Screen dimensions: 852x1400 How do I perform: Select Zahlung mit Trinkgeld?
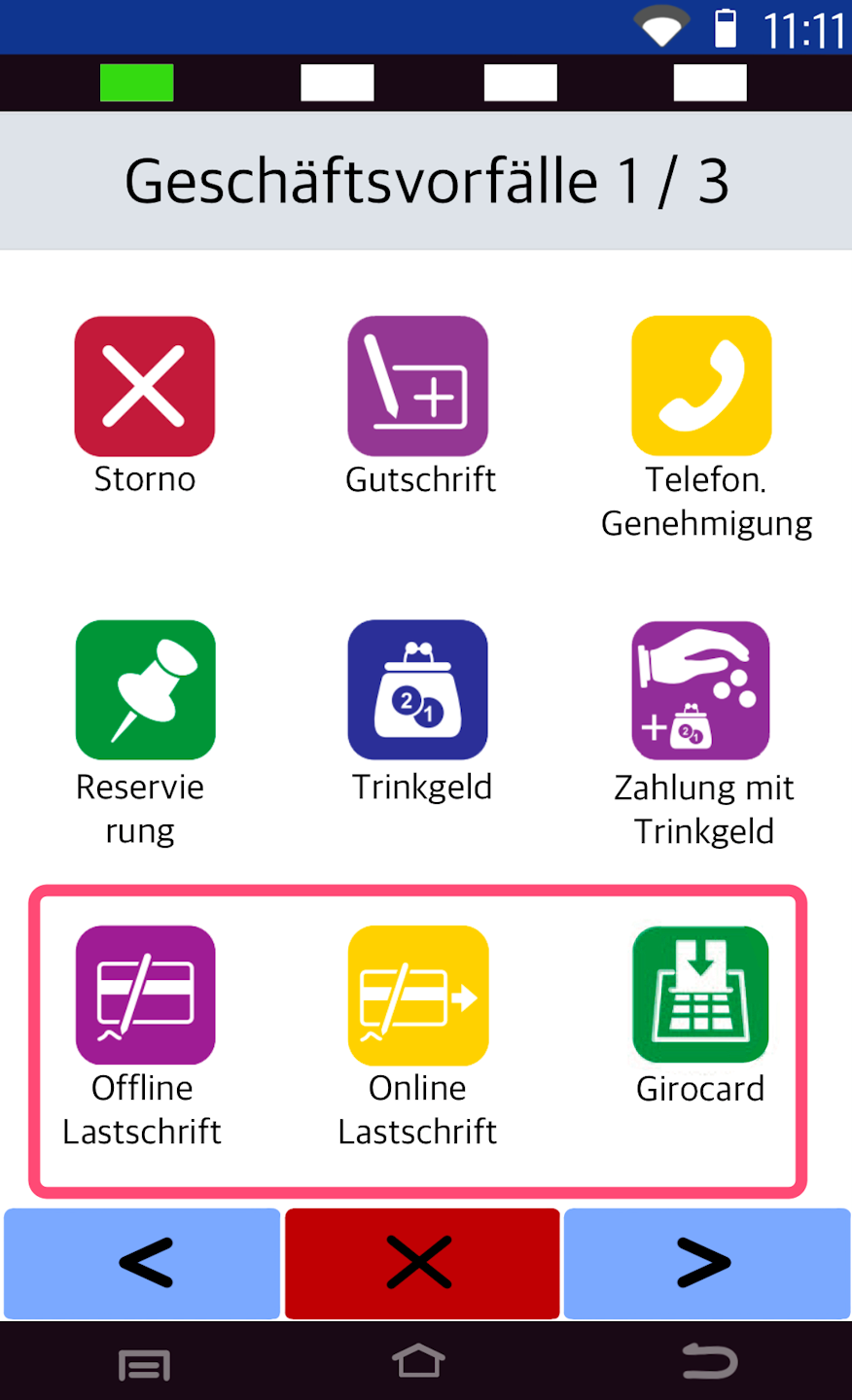tap(701, 690)
